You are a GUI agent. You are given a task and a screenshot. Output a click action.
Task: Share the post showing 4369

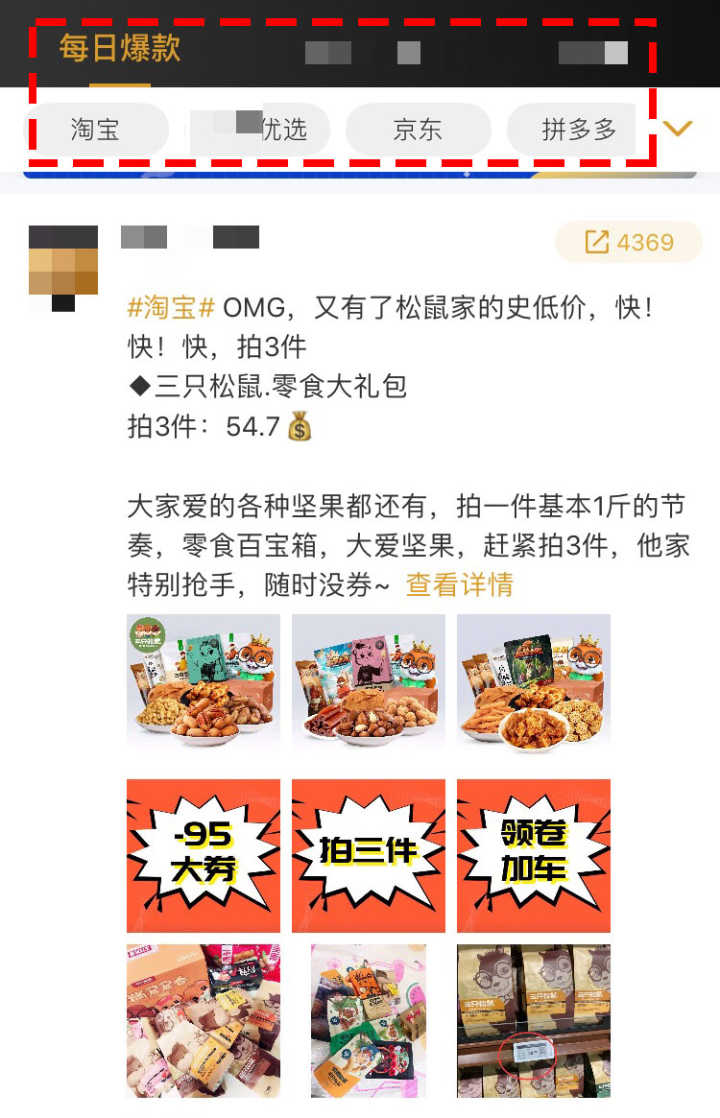point(629,242)
